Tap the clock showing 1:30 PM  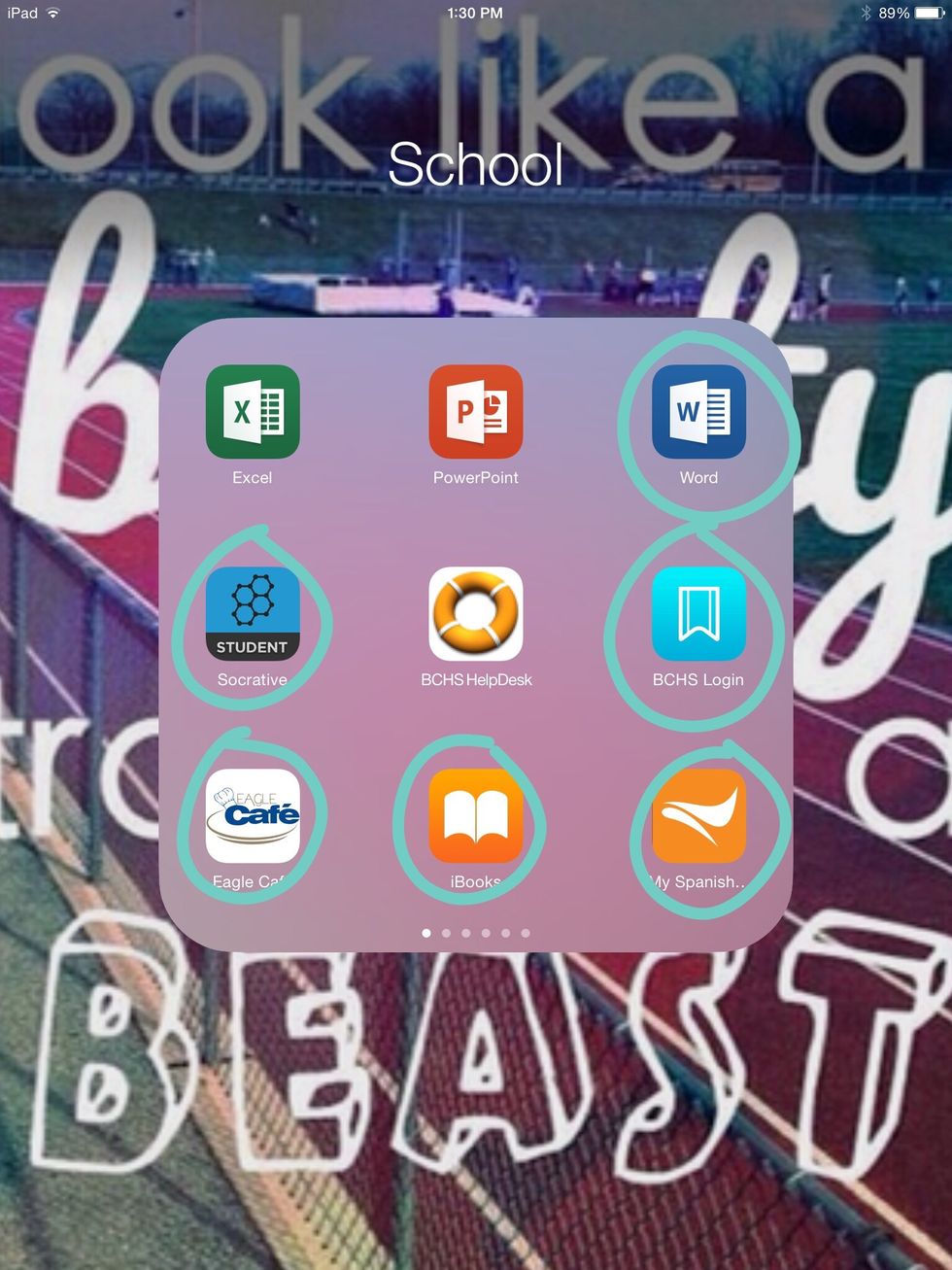475,13
